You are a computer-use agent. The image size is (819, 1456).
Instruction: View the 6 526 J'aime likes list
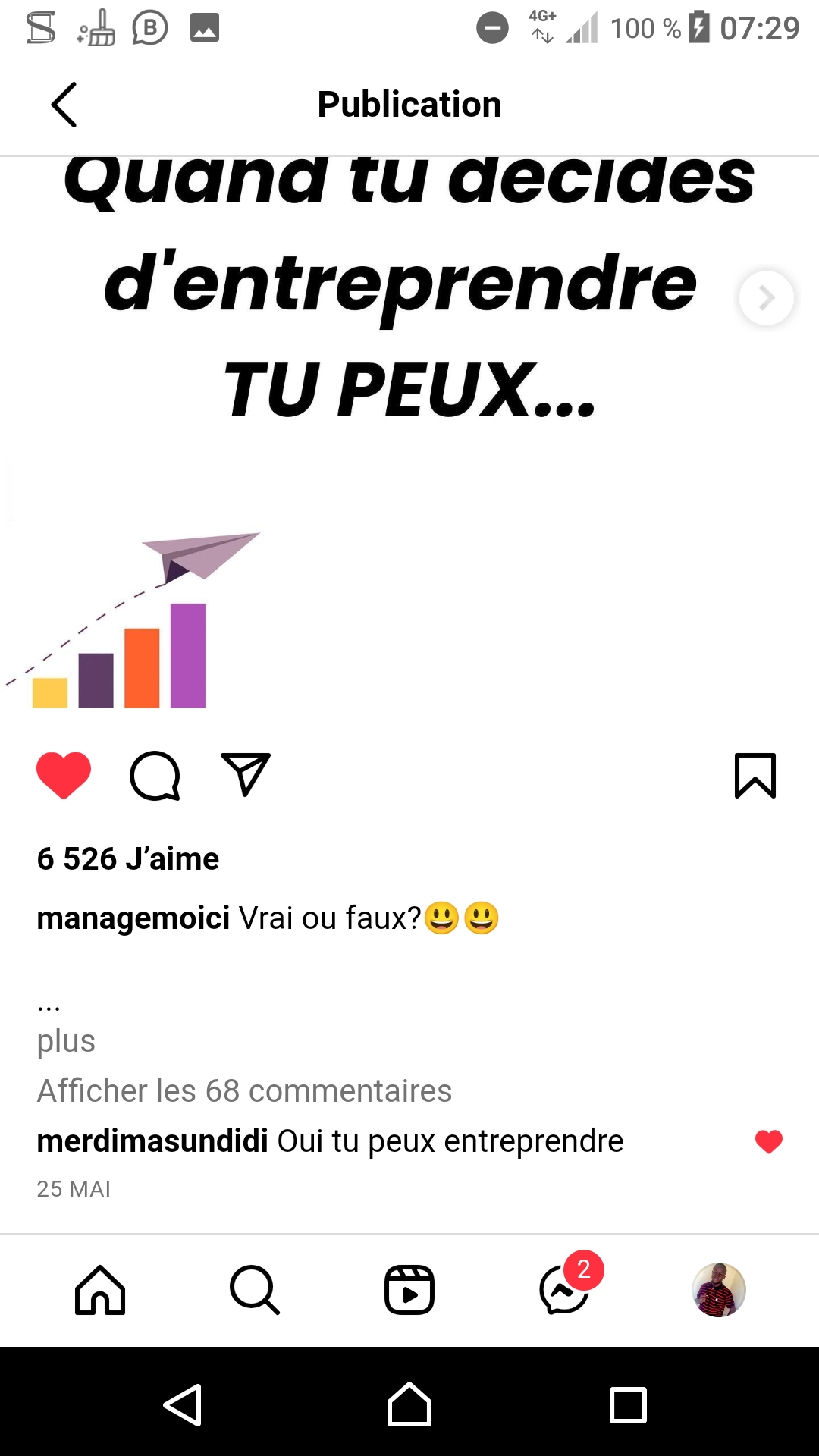coord(128,859)
